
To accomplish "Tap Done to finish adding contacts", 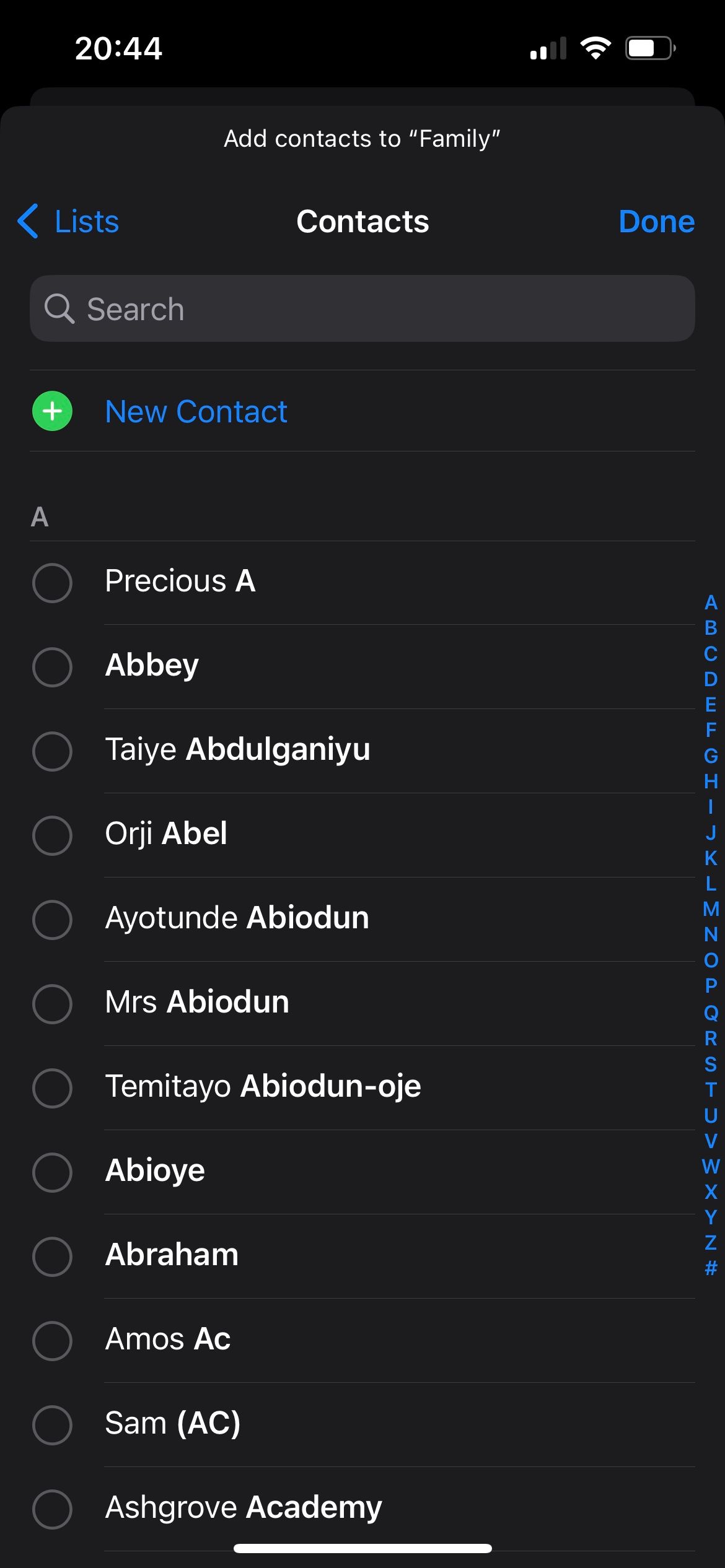I will (656, 221).
